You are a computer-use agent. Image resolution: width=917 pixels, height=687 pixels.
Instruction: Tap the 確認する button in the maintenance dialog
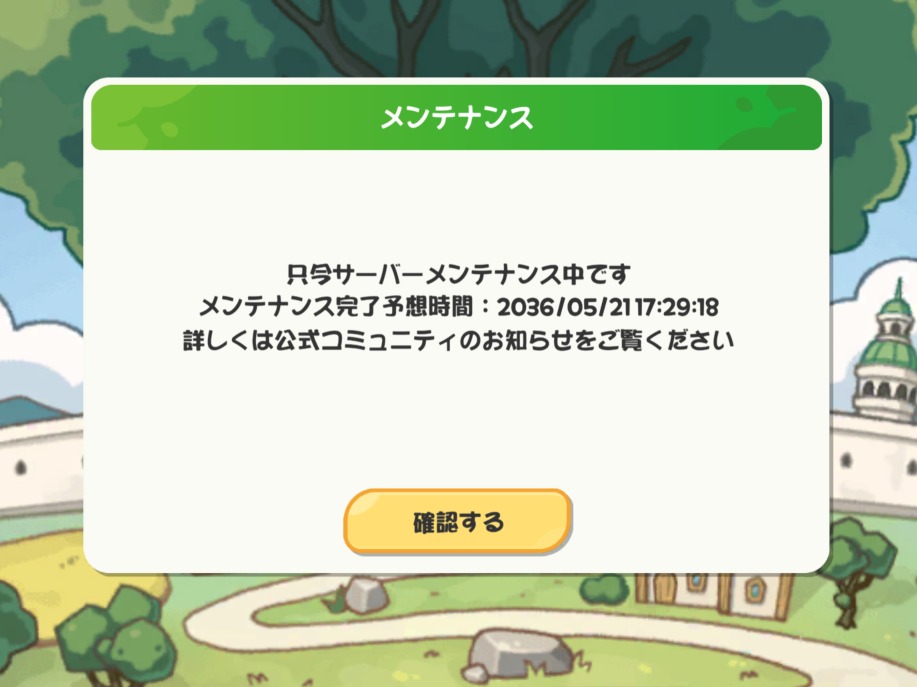coord(458,521)
